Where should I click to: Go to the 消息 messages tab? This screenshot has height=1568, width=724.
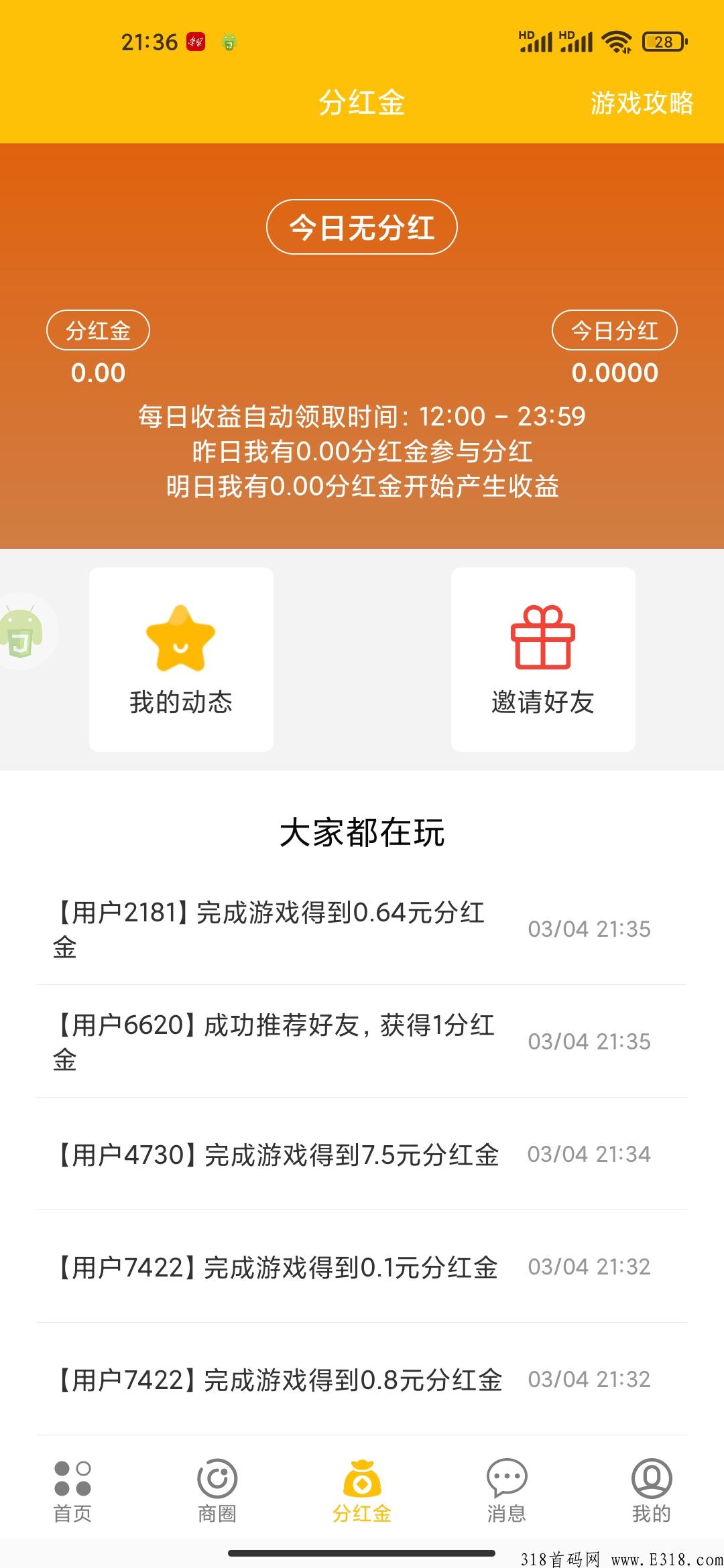pos(507,1492)
